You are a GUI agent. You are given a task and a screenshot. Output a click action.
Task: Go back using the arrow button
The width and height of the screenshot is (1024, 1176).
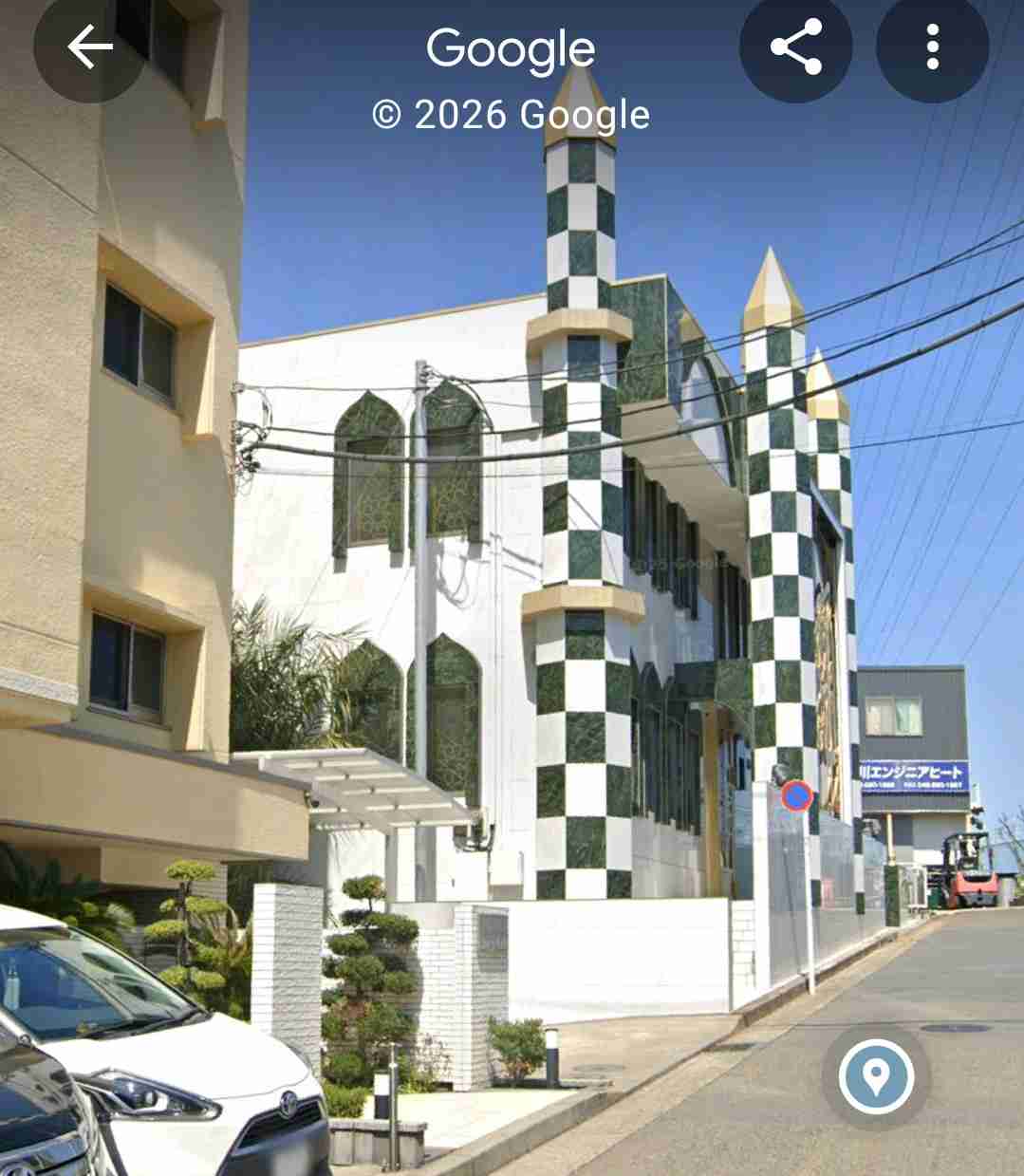coord(90,47)
